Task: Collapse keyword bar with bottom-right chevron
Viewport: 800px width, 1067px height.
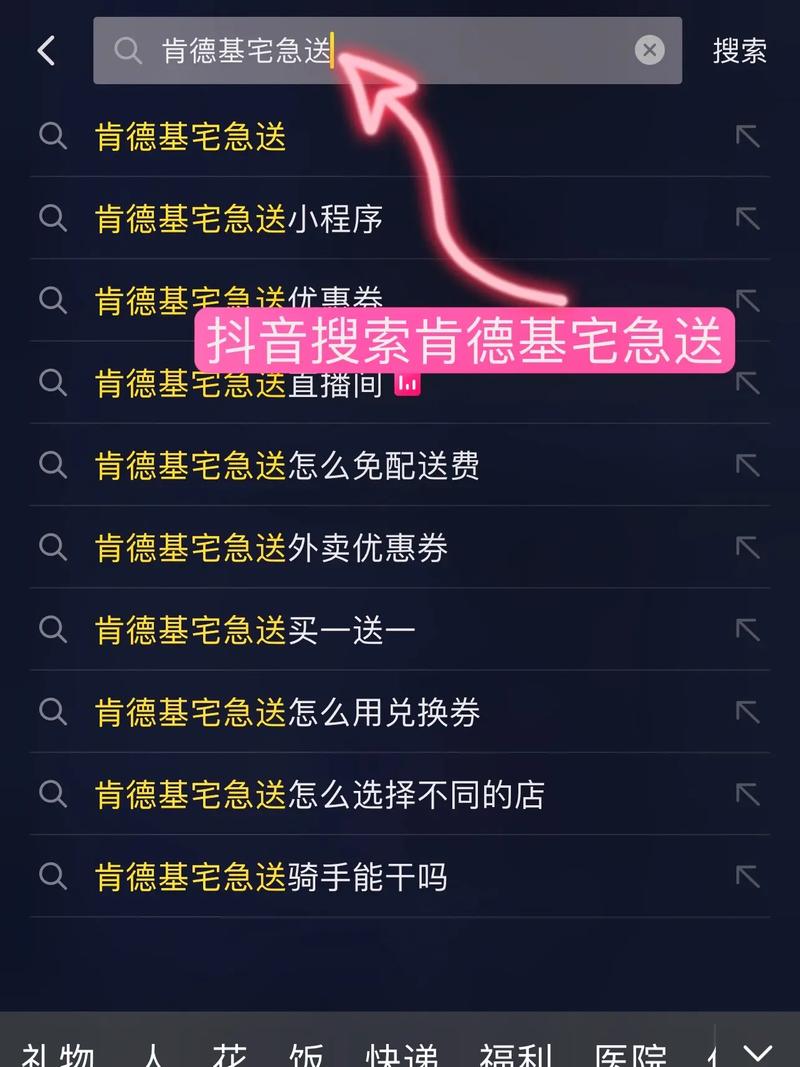Action: click(757, 1050)
